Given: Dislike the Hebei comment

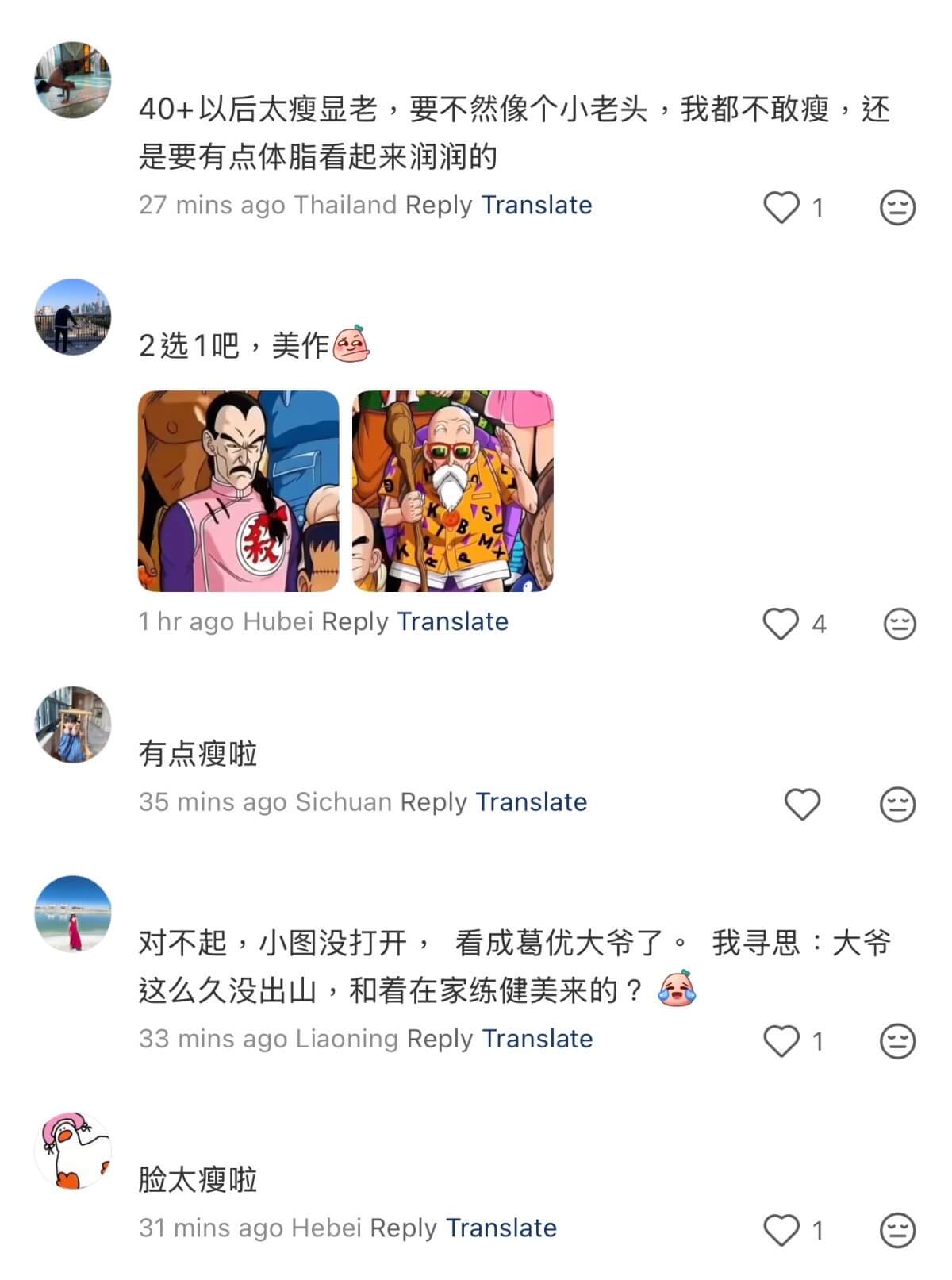Looking at the screenshot, I should pos(897,1231).
